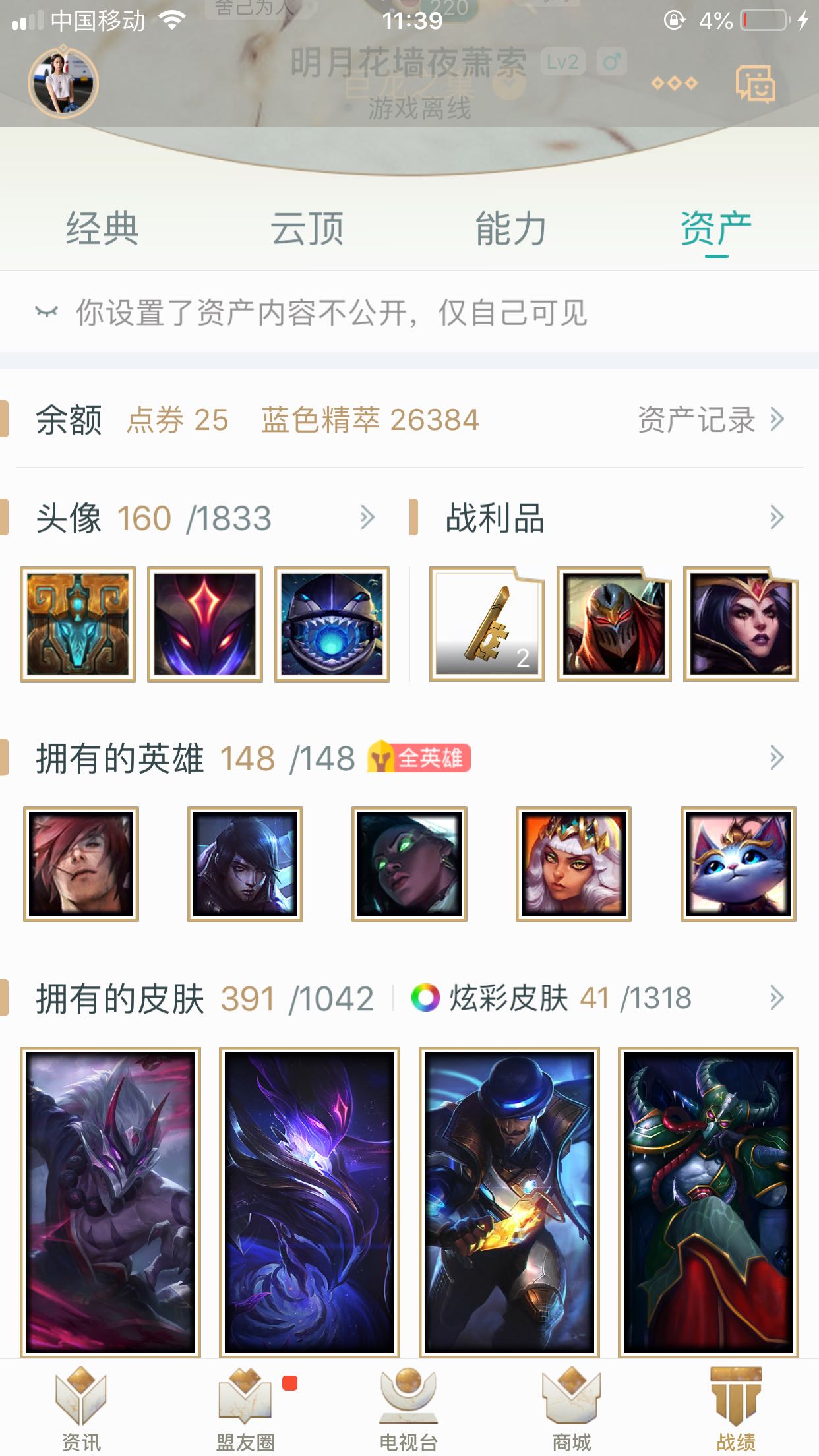
Task: Expand the 拥有的皮肤 skins list
Action: point(776,998)
